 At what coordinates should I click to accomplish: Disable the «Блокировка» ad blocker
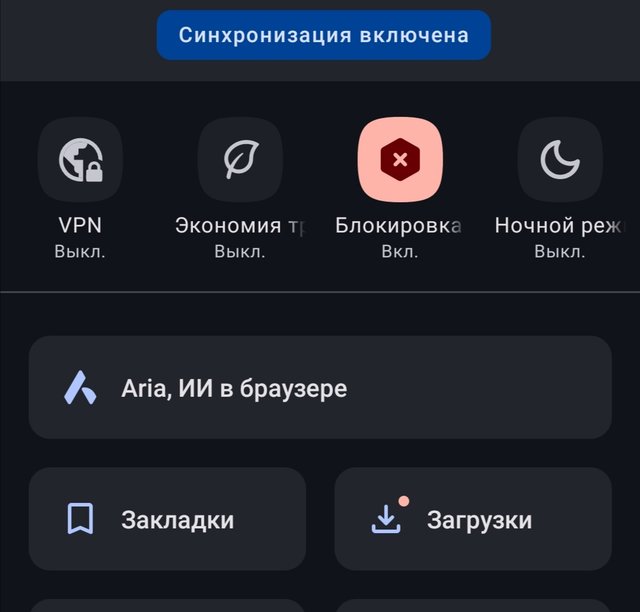click(400, 160)
